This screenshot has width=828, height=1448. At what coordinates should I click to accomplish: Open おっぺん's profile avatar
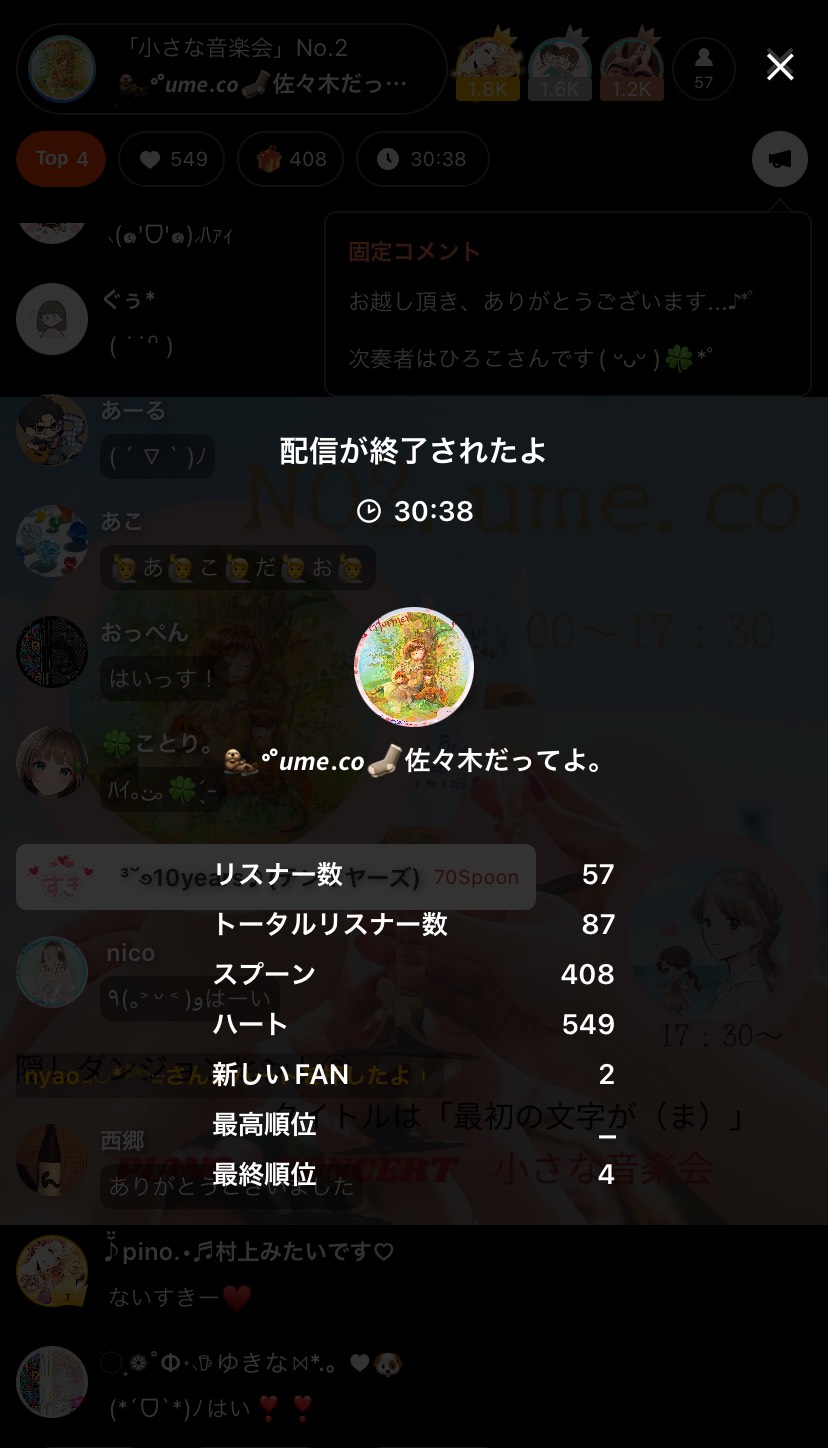(52, 652)
